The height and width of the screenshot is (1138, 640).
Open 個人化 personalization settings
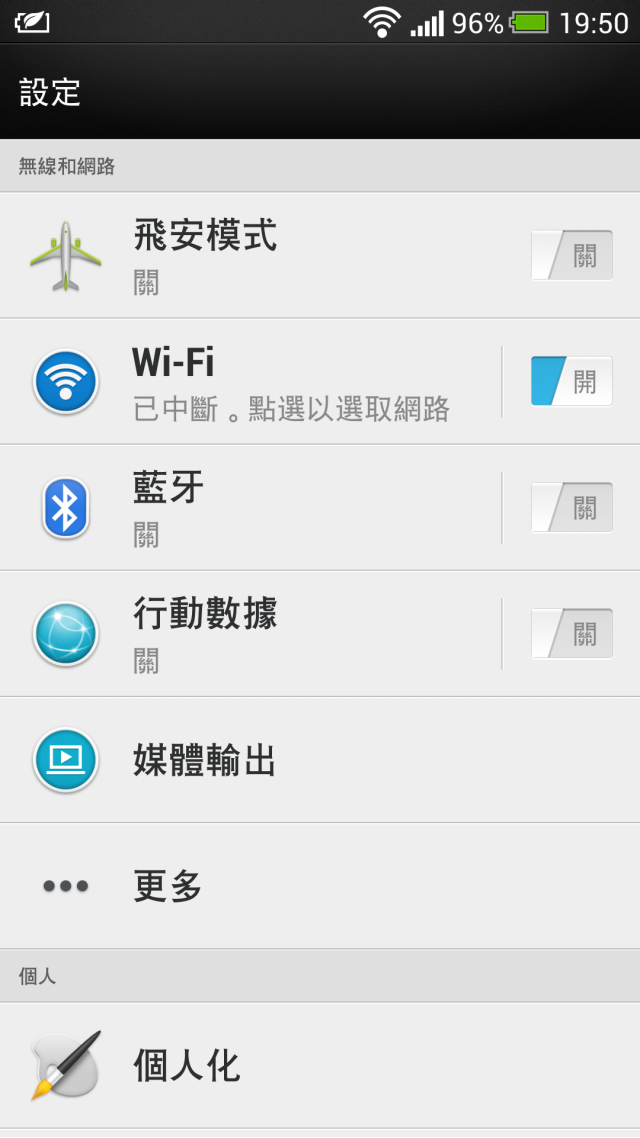coord(320,1065)
